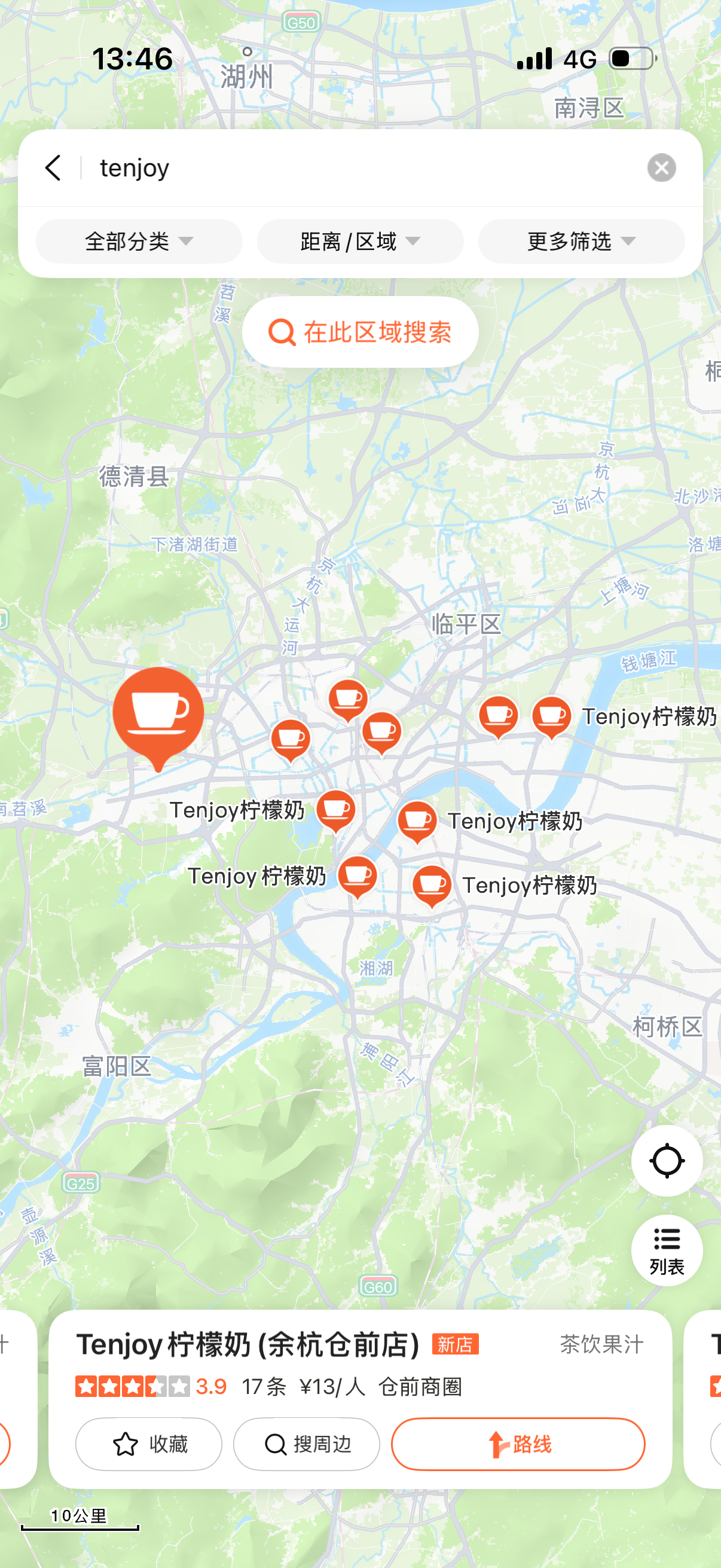Select the Tenjoy 柠檬奶 pin above 湘湖
721x1568 pixels.
click(x=357, y=876)
